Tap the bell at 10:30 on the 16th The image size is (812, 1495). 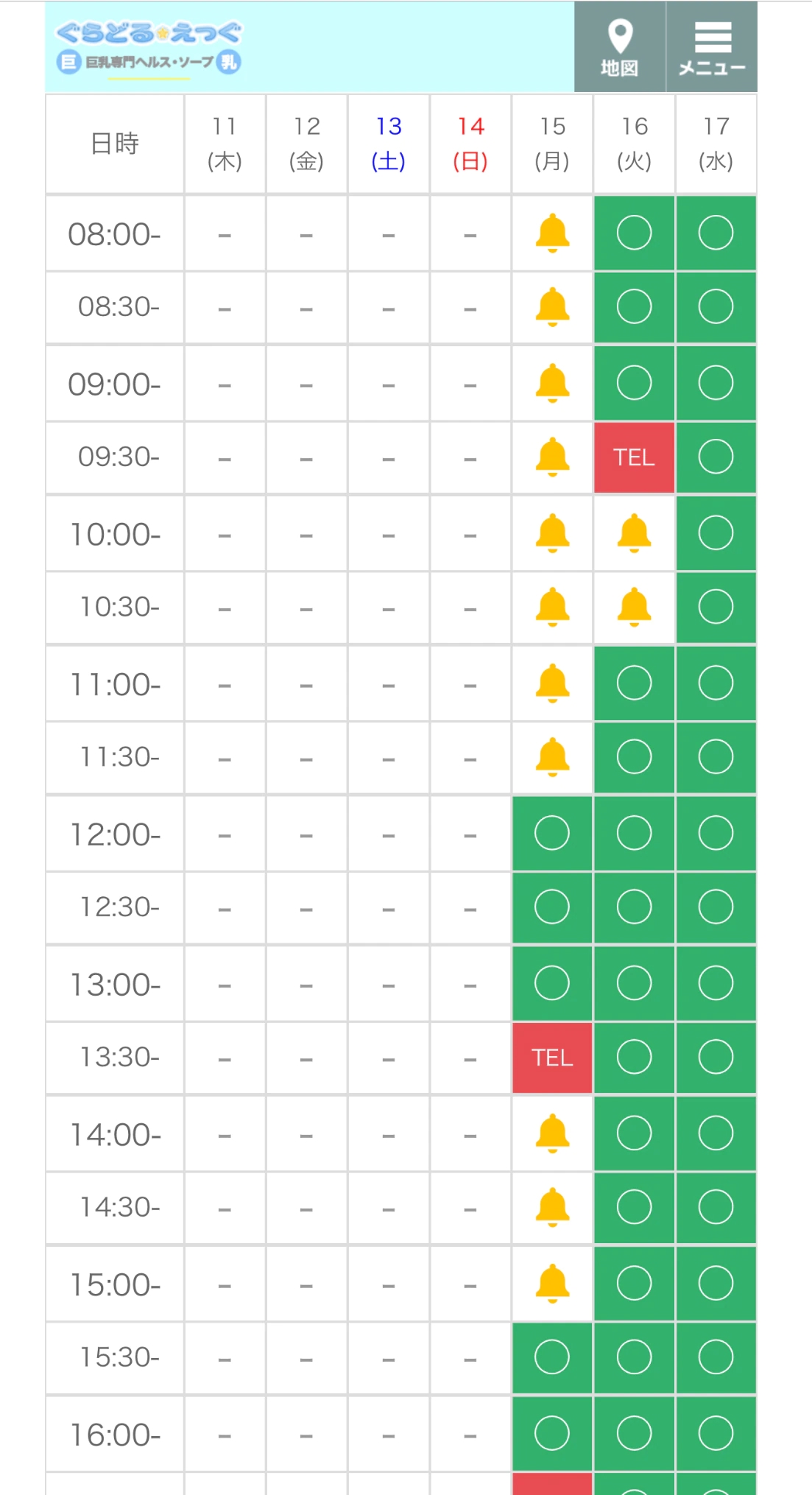[x=634, y=607]
